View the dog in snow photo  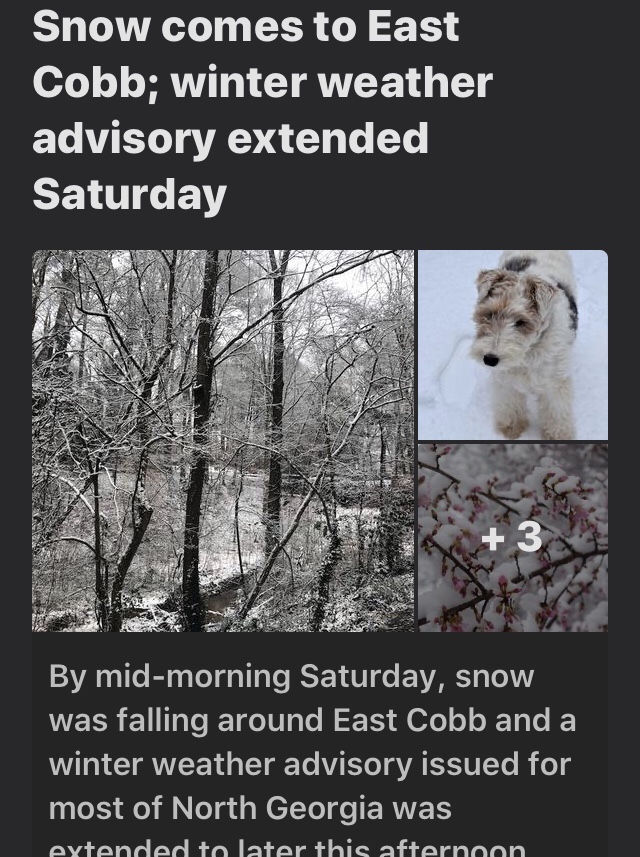point(512,345)
